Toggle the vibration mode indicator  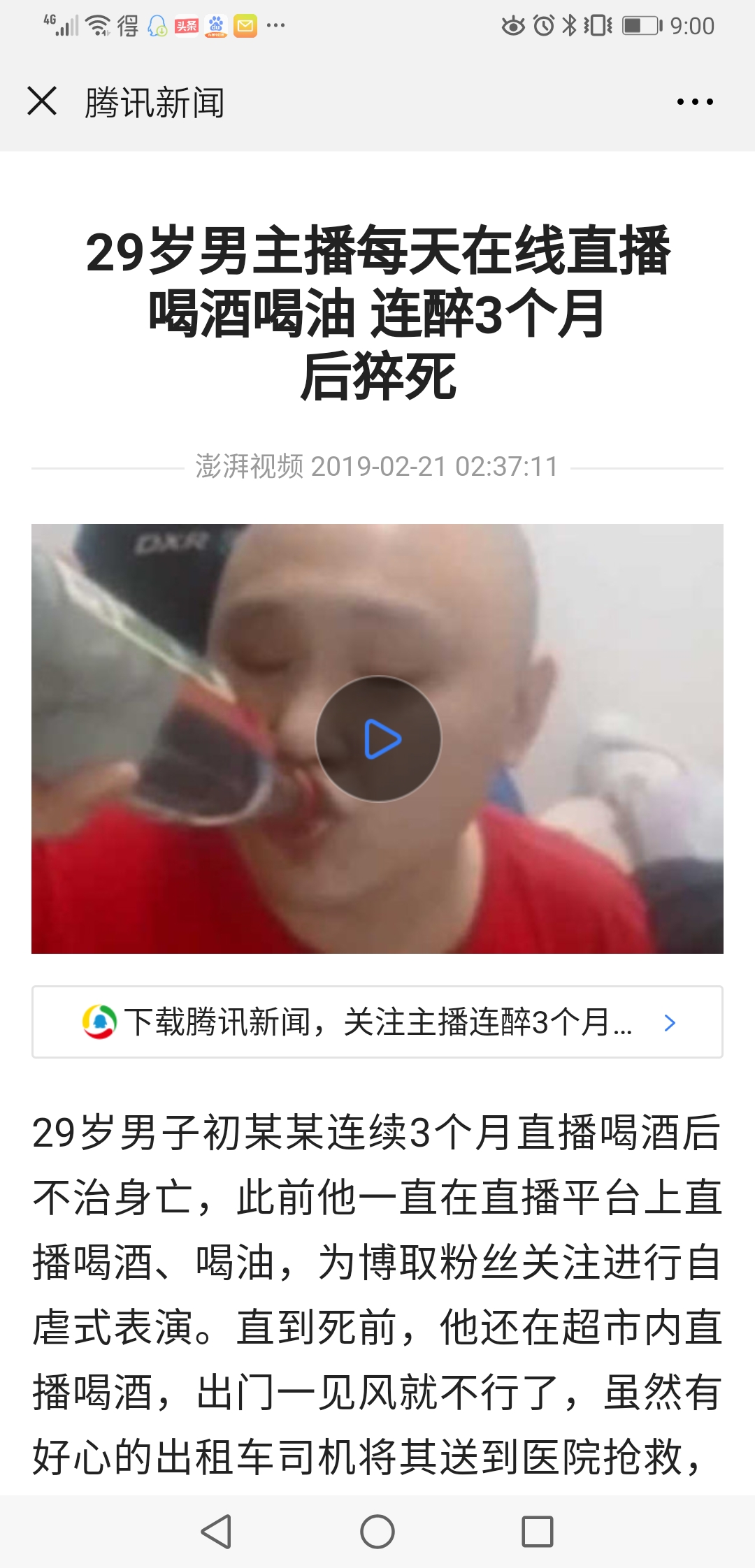click(600, 25)
